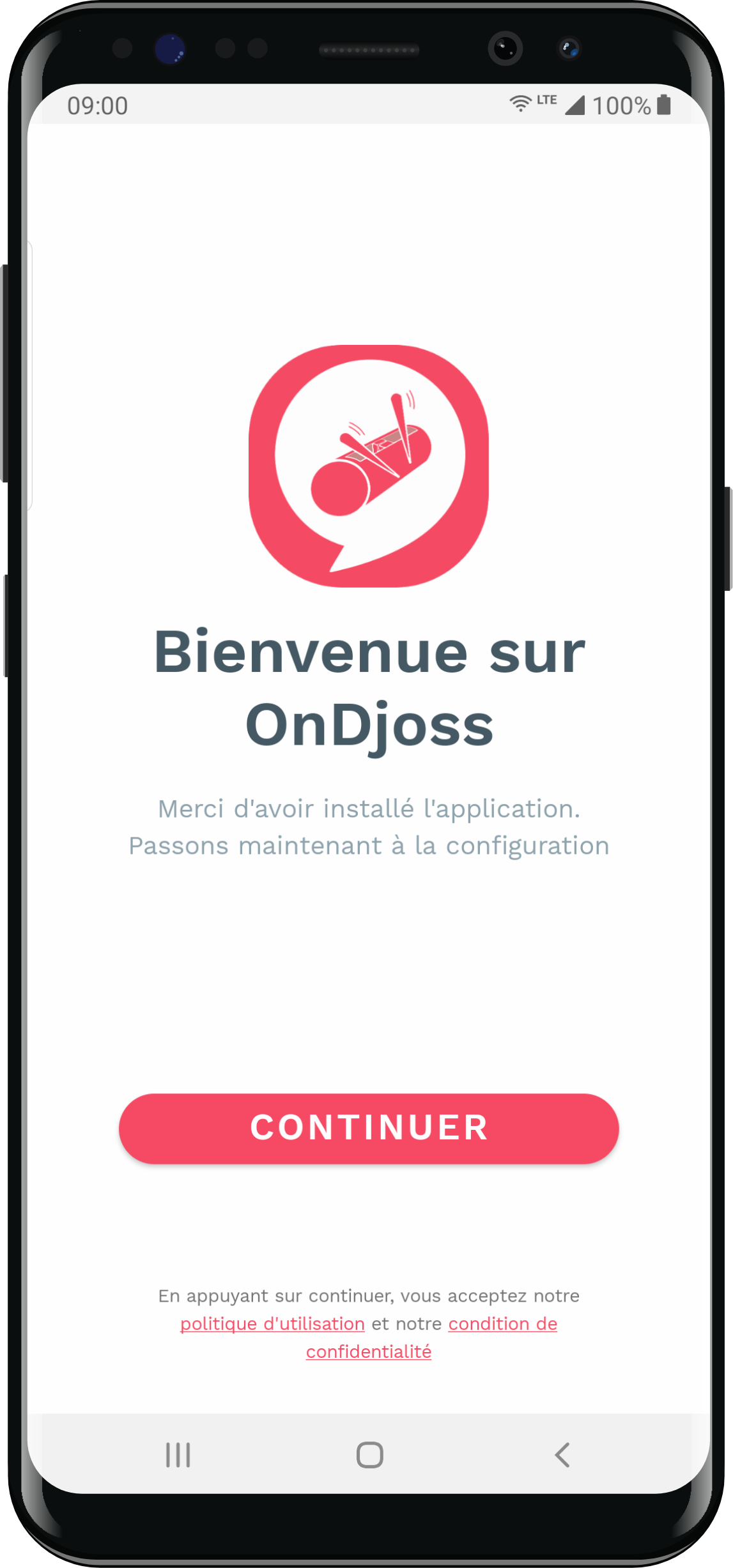Go back with the system back button
This screenshot has height=1568, width=733.
(562, 1455)
